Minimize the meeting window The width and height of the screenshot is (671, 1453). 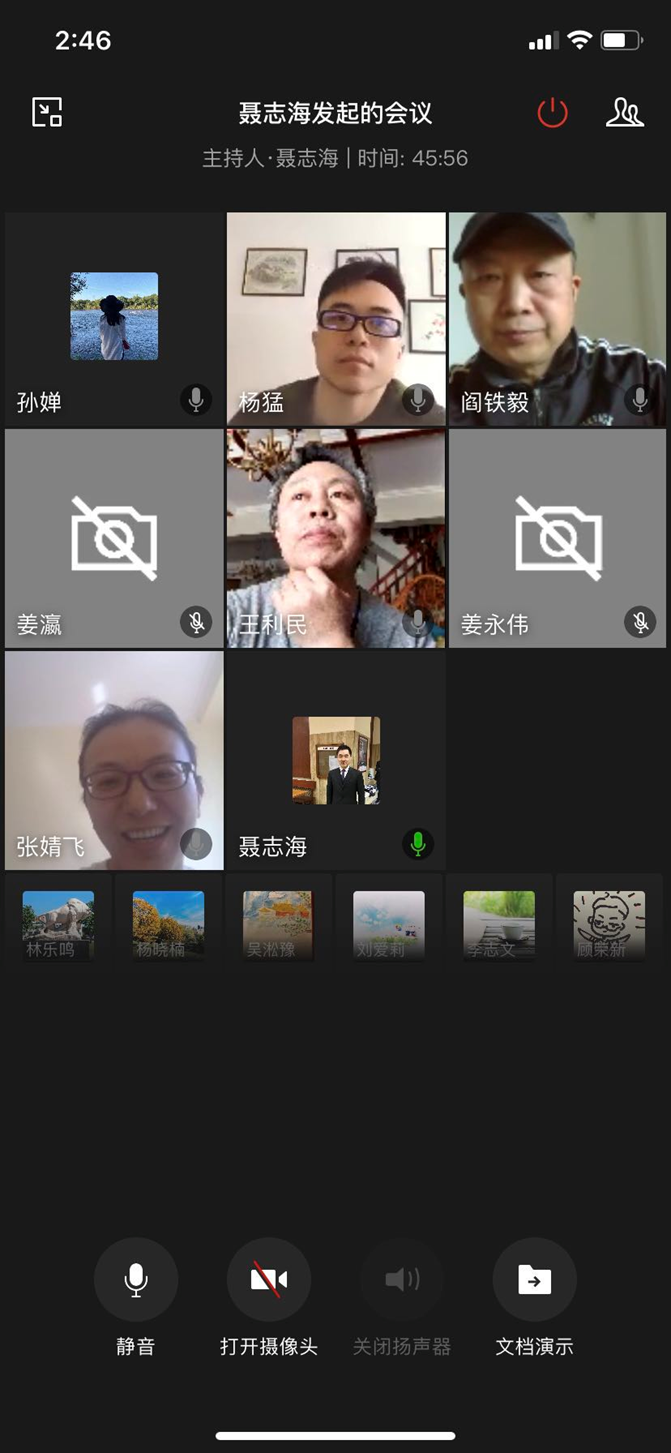point(47,112)
